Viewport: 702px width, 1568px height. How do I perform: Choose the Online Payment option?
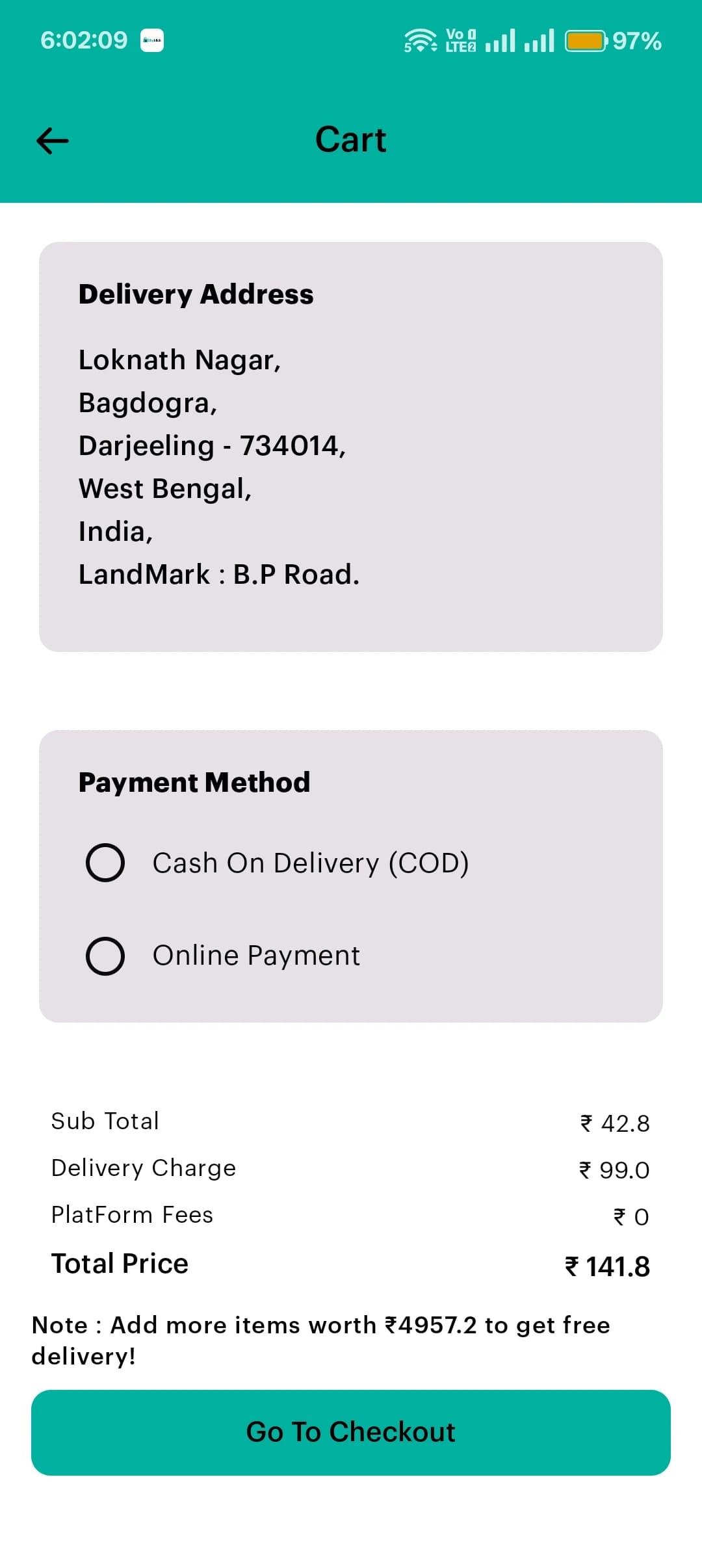pyautogui.click(x=105, y=956)
